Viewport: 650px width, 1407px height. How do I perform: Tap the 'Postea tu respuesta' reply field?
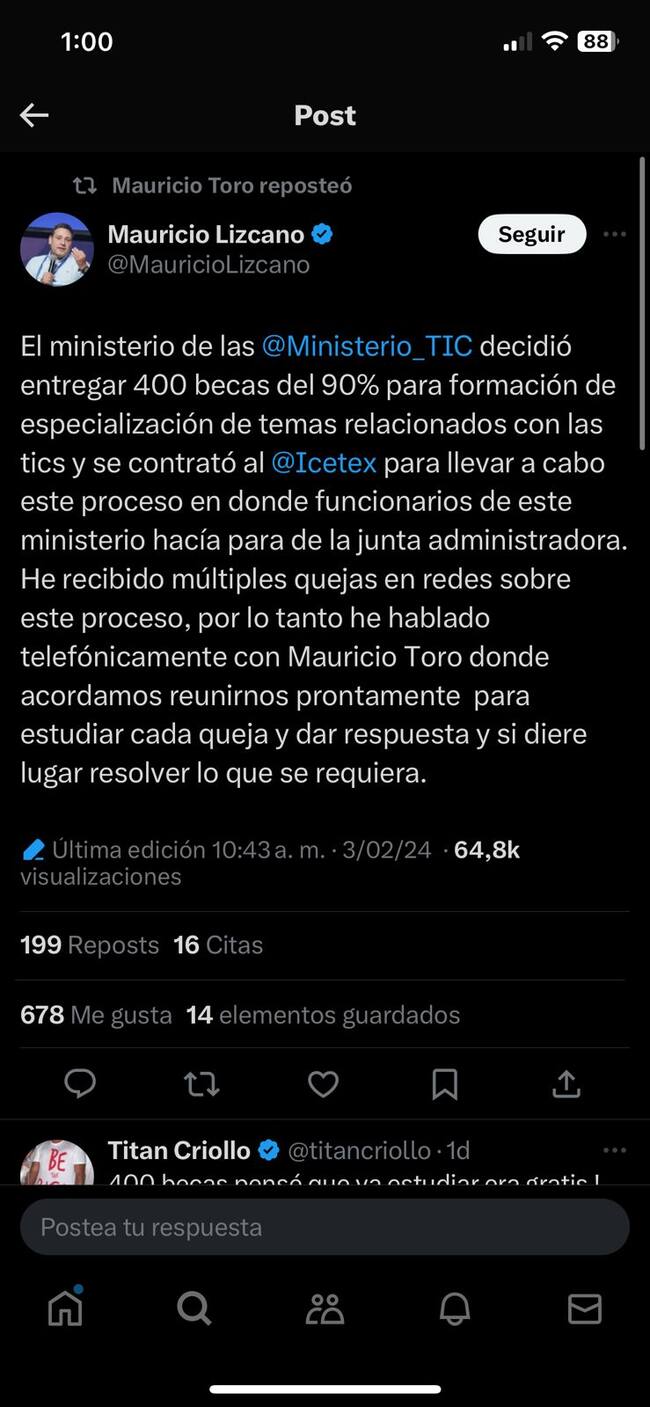coord(324,1227)
